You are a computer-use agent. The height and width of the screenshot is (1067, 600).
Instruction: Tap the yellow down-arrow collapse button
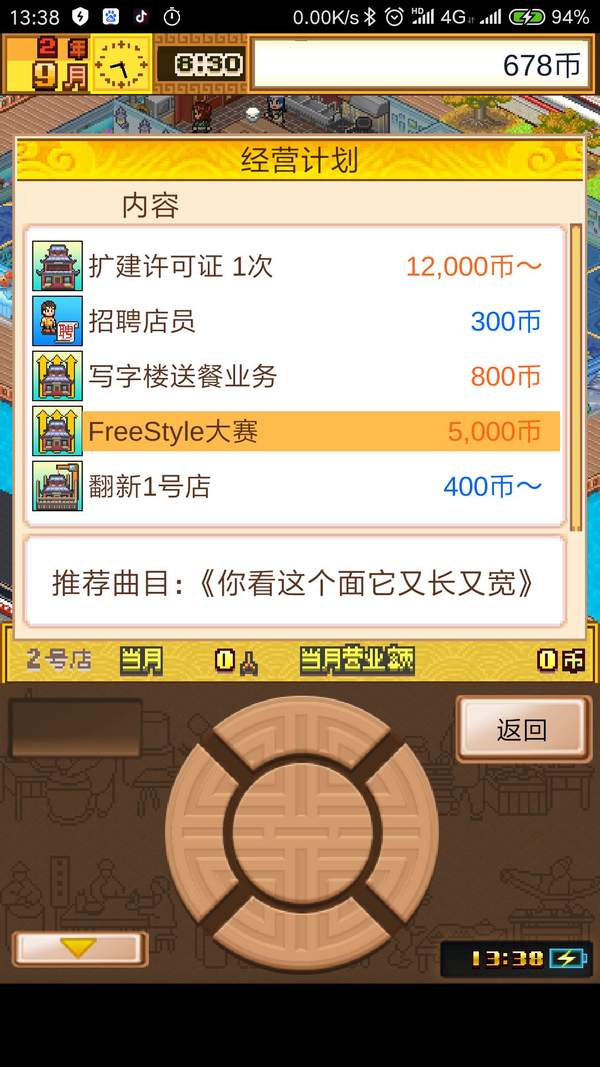(79, 948)
